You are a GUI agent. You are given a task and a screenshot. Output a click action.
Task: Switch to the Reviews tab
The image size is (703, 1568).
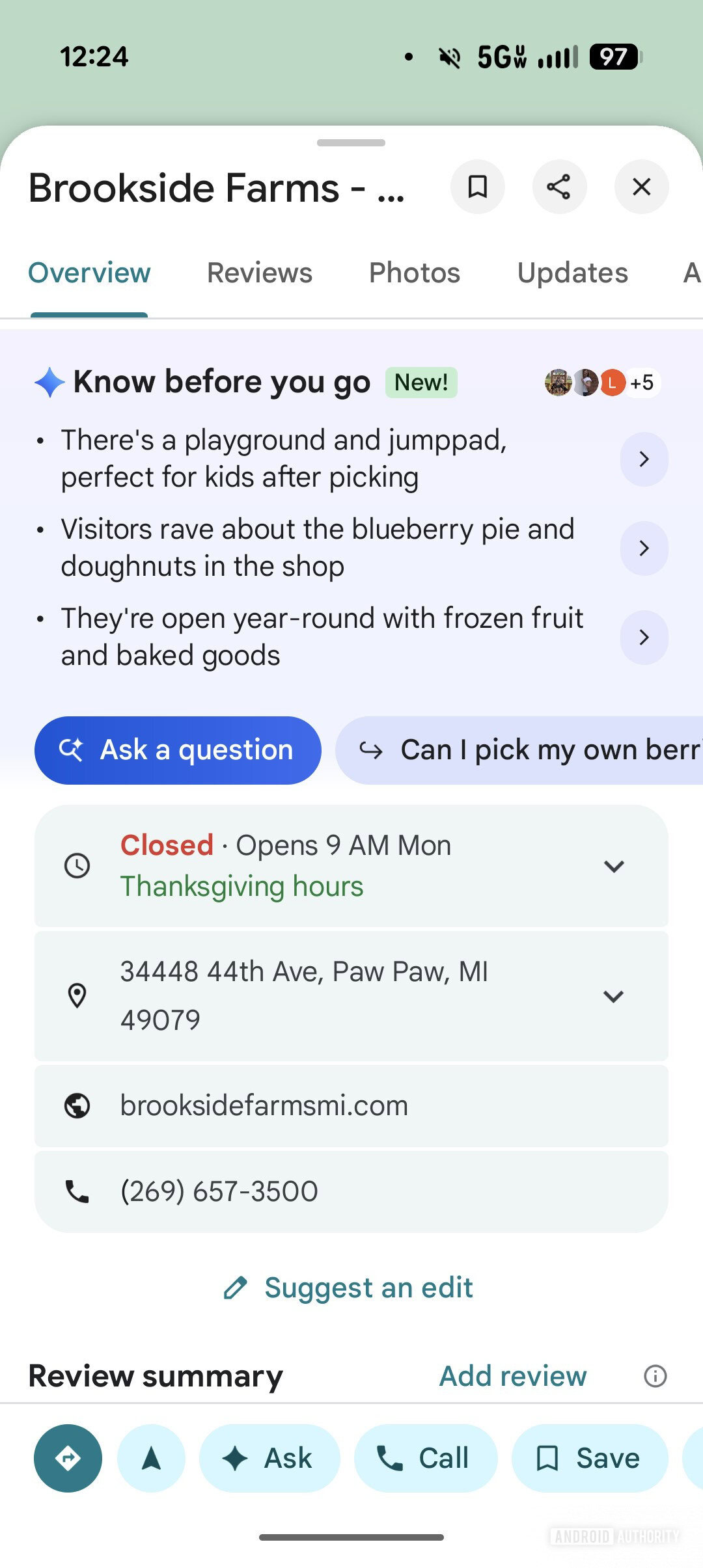(259, 273)
